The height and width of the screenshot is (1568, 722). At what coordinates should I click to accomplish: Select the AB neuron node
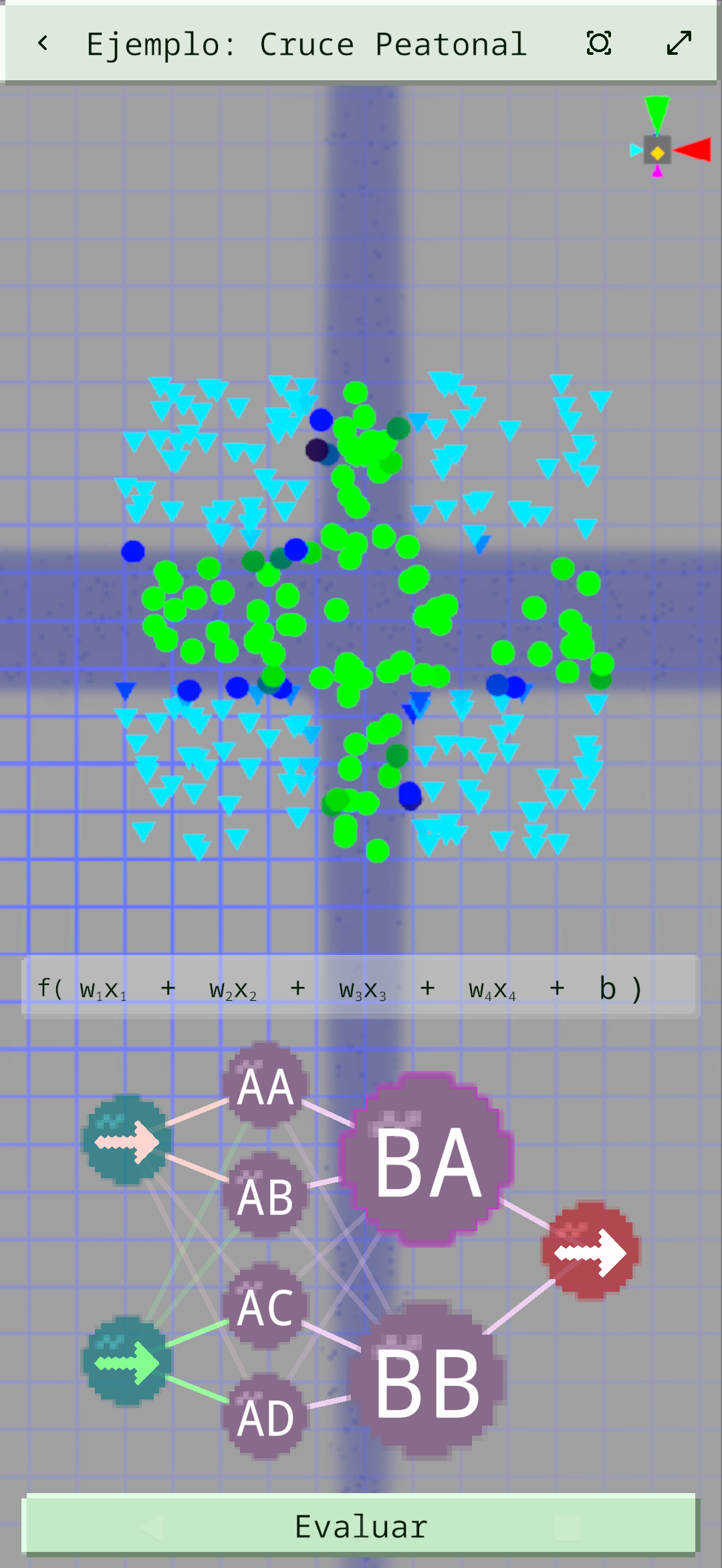[x=265, y=1196]
